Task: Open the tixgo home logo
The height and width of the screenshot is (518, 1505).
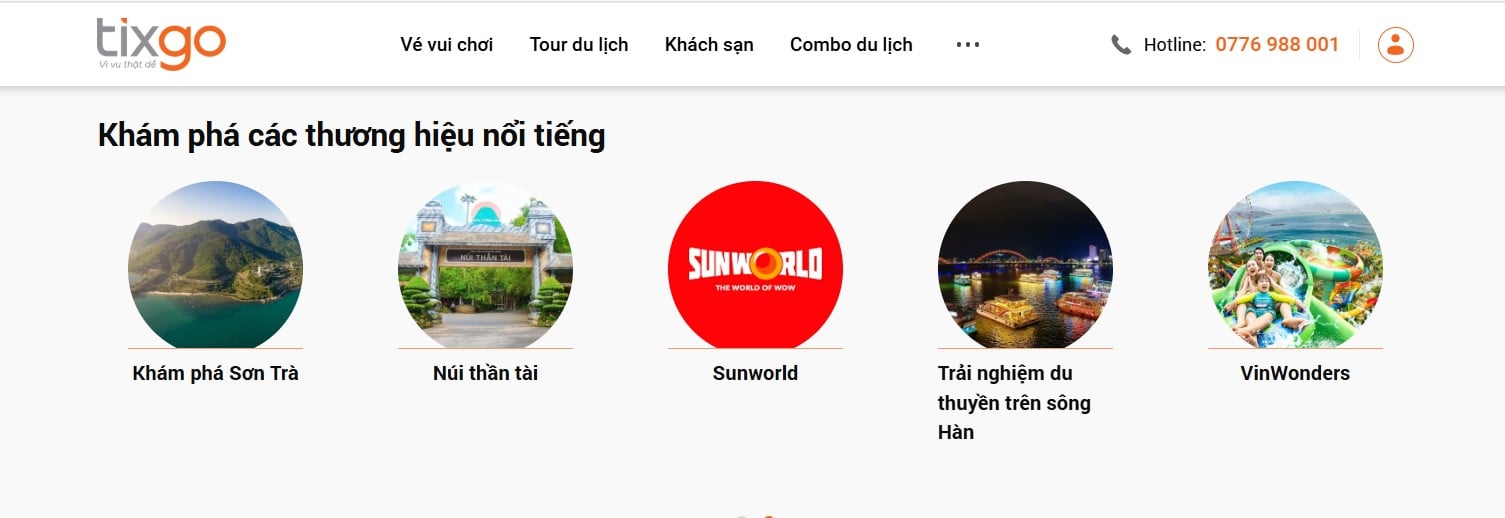Action: point(160,44)
